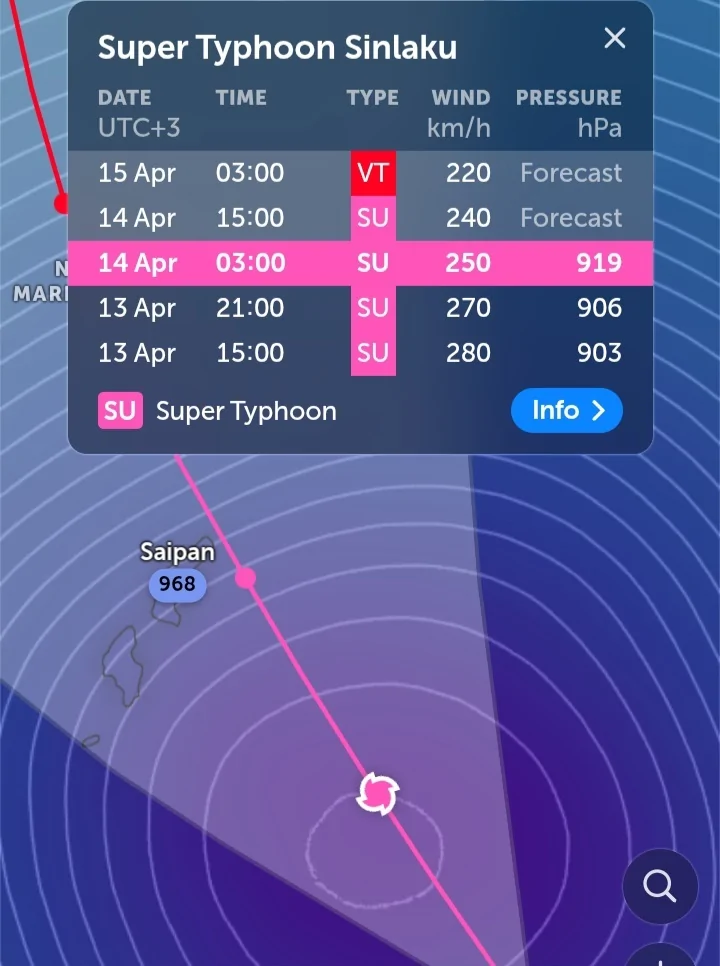The width and height of the screenshot is (720, 966).
Task: Tap the pink track point near Saipan
Action: (245, 577)
